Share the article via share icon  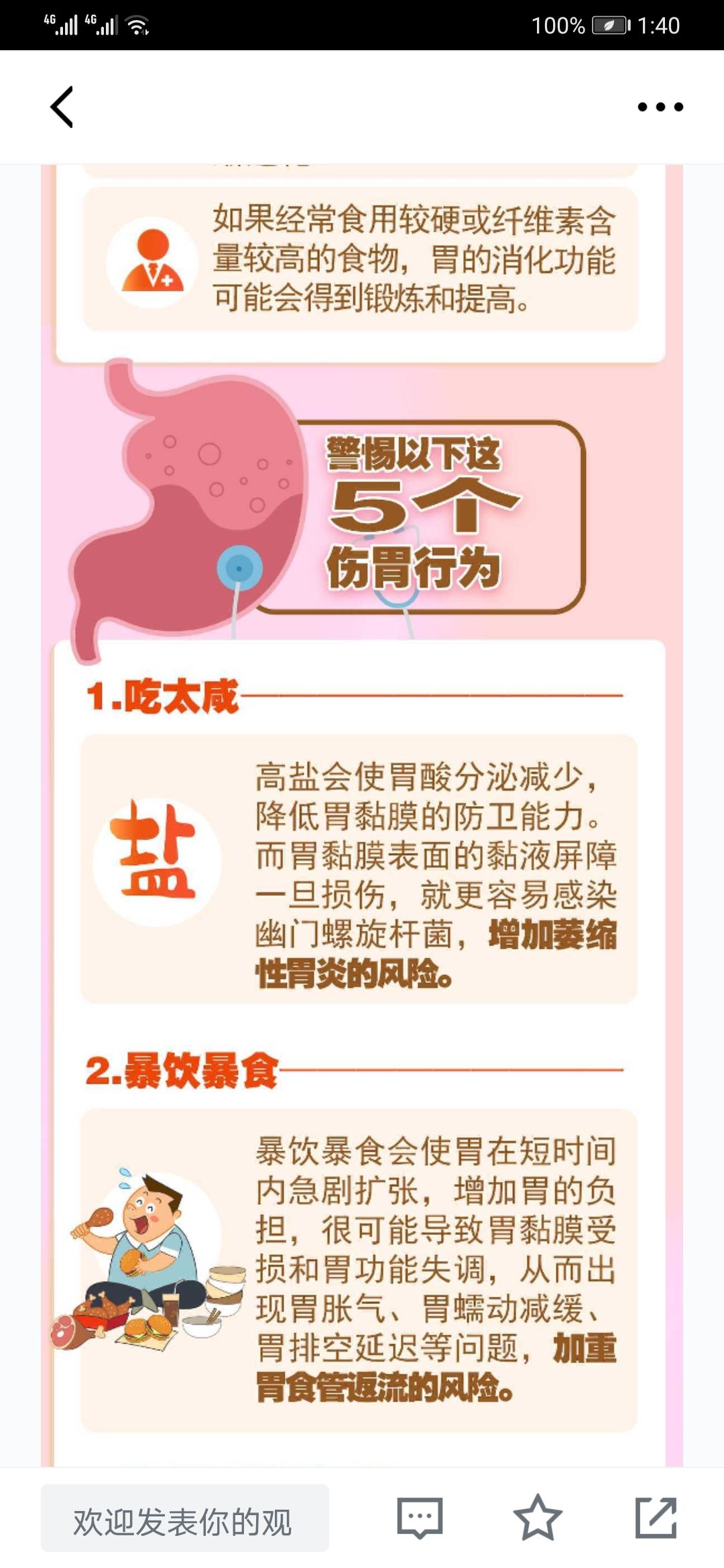coord(656,1517)
